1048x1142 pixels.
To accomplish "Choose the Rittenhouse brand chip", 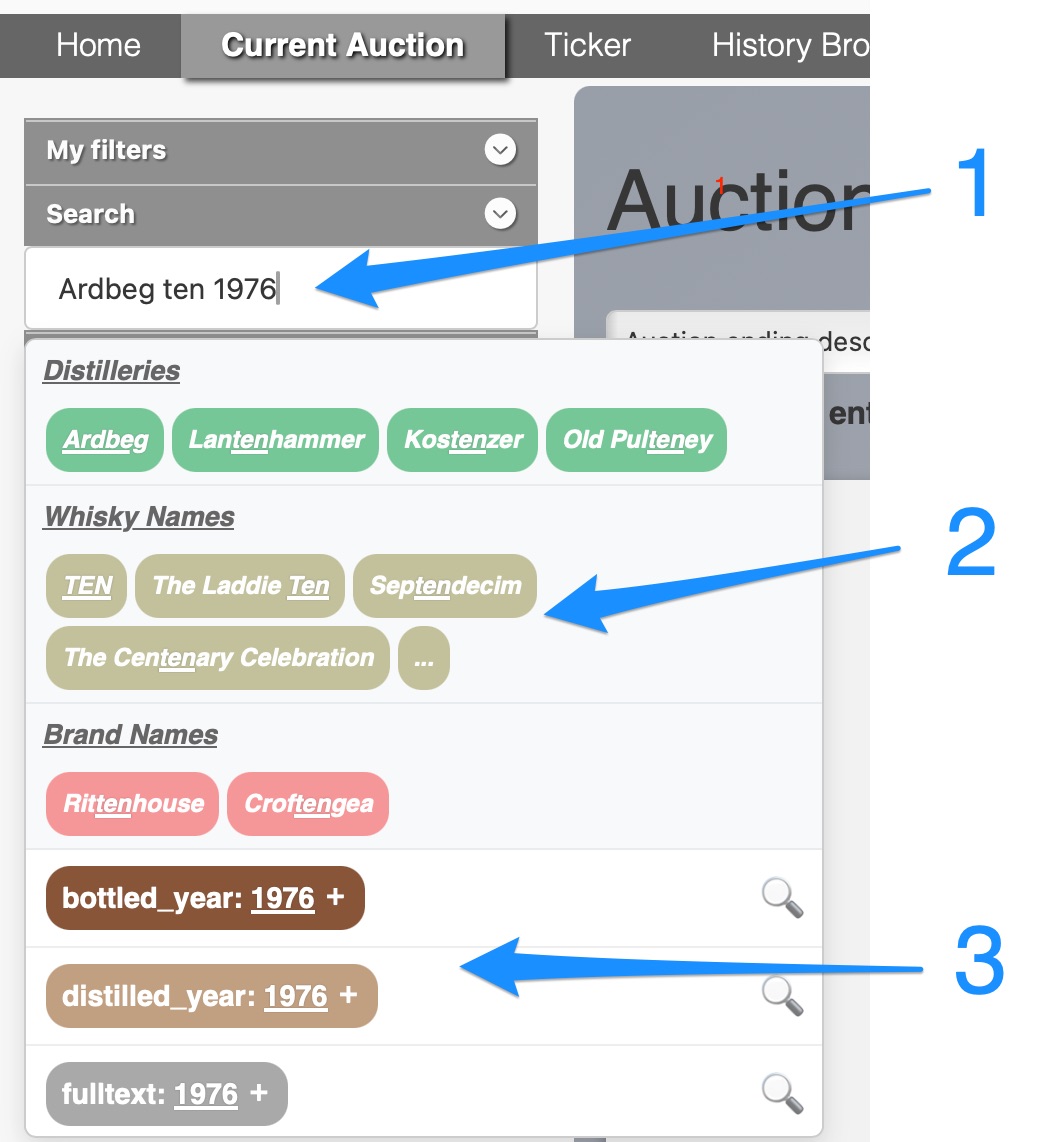I will (132, 804).
